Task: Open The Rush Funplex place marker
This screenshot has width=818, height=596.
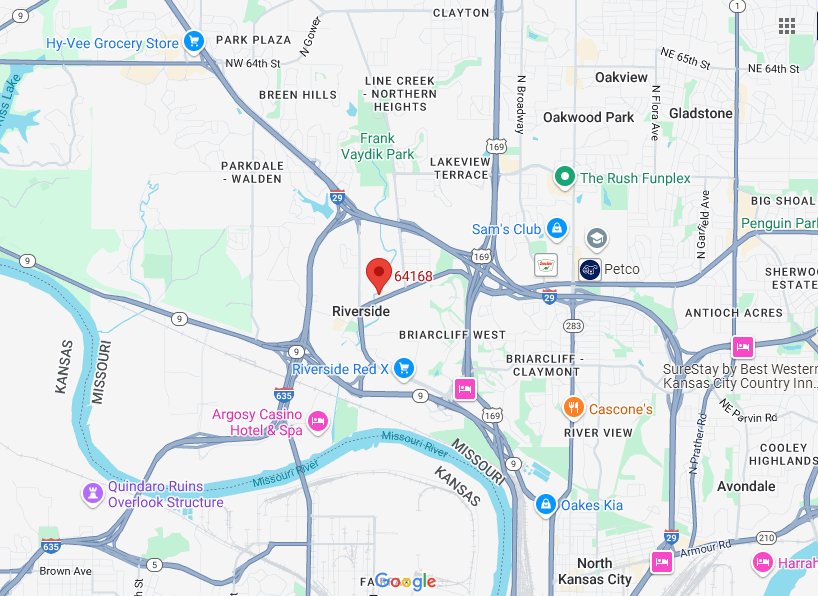Action: coord(565,178)
